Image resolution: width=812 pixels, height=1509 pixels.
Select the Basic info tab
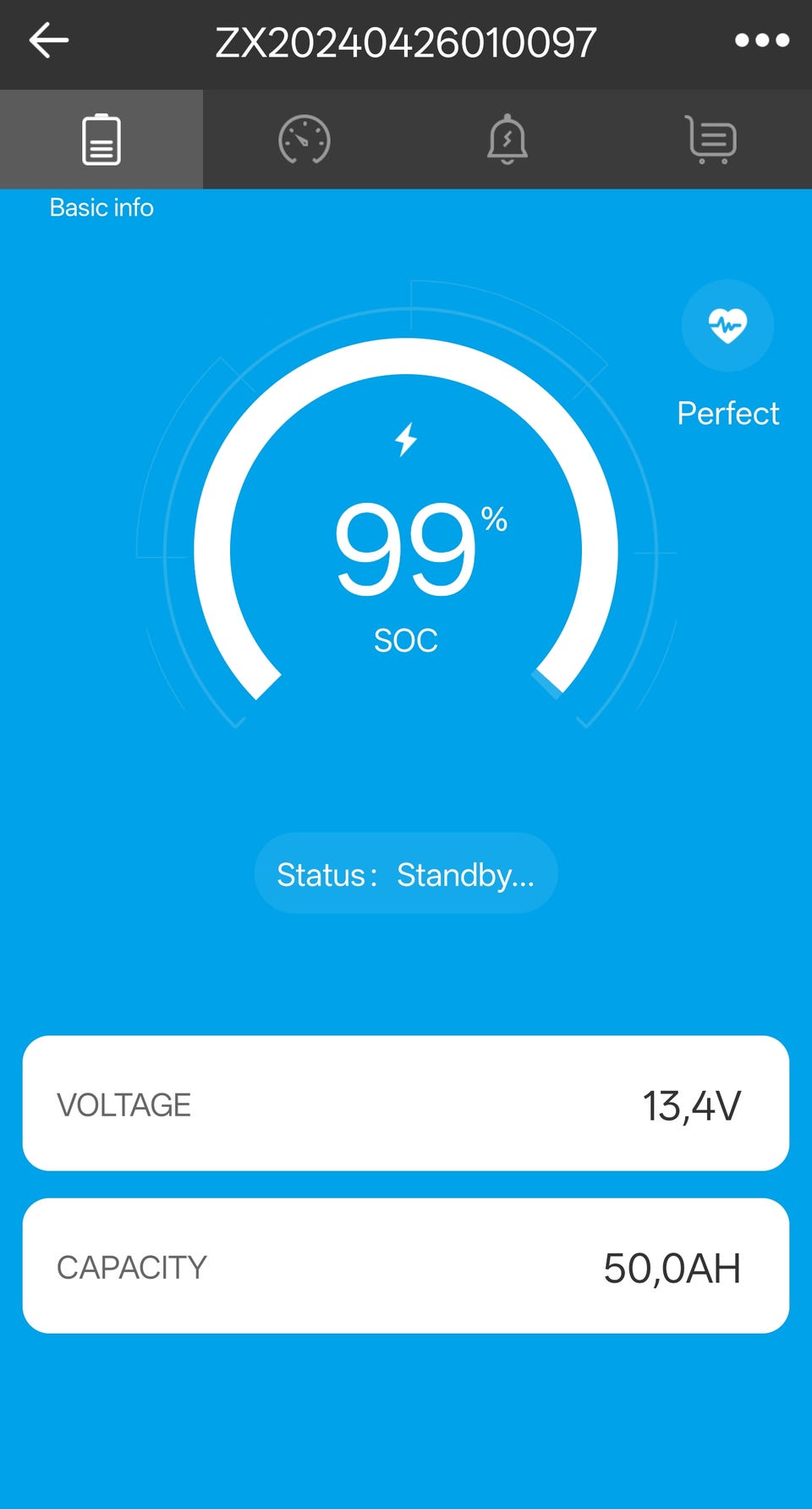(101, 139)
